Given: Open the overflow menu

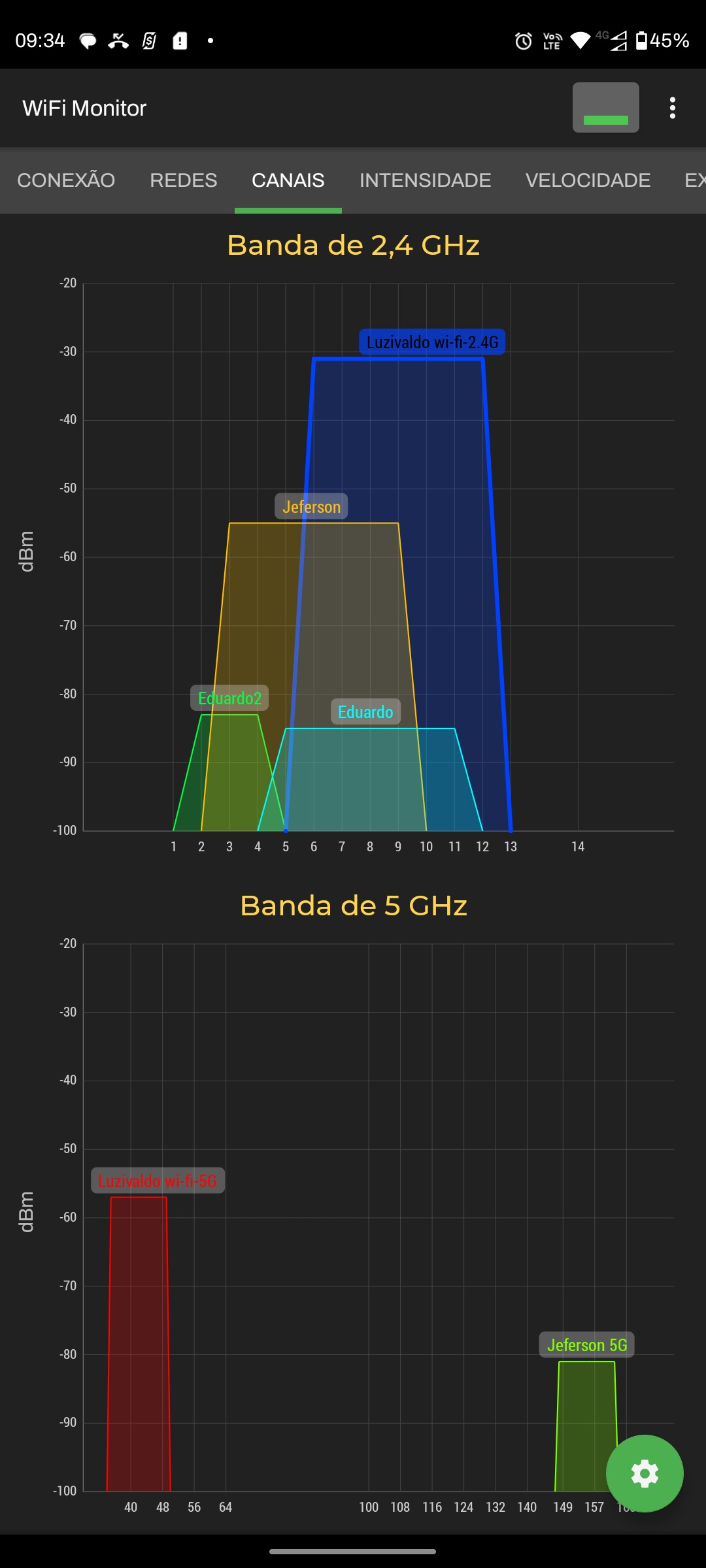Looking at the screenshot, I should 672,108.
